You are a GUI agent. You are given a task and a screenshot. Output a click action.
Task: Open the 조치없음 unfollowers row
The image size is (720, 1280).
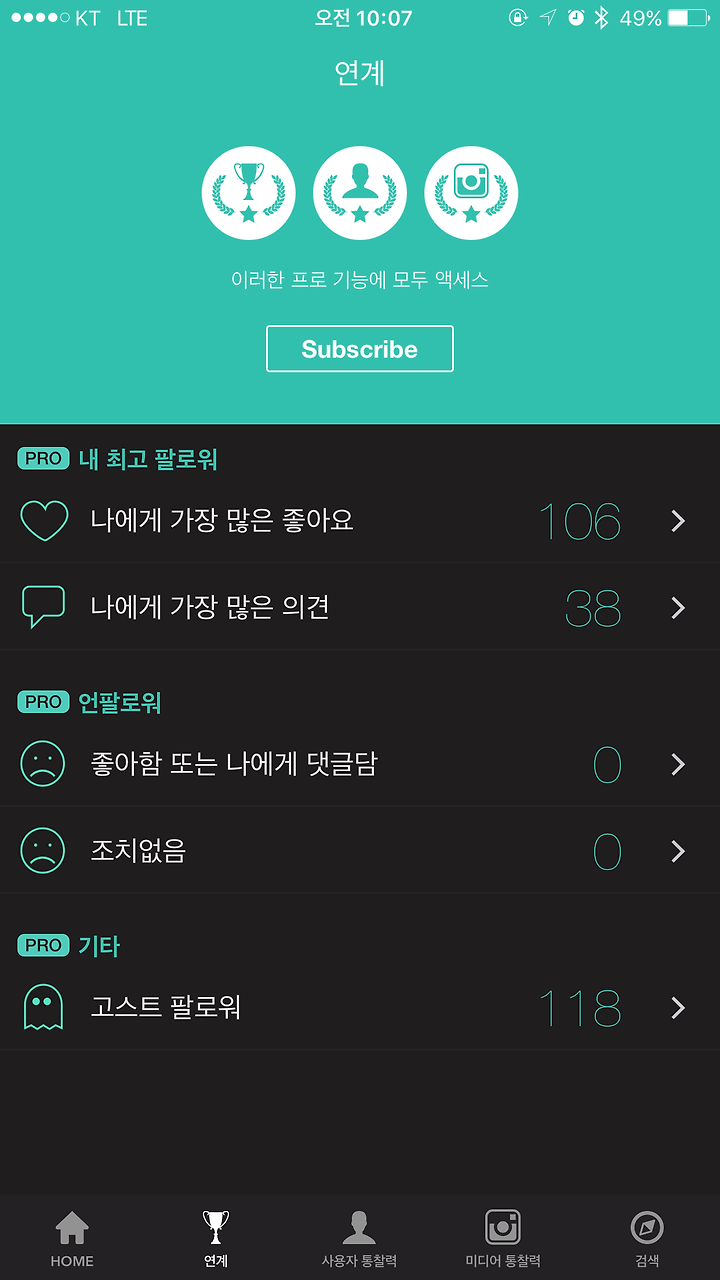[360, 851]
